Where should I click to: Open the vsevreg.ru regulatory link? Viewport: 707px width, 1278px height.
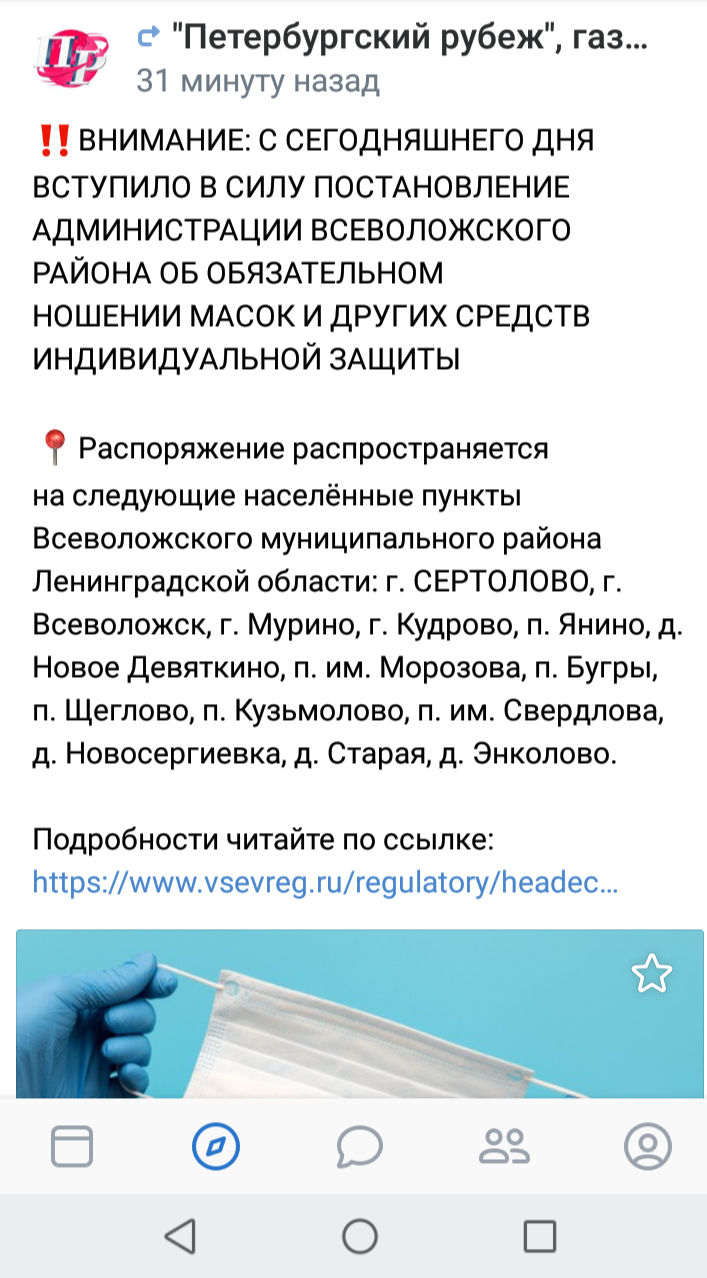pyautogui.click(x=326, y=883)
